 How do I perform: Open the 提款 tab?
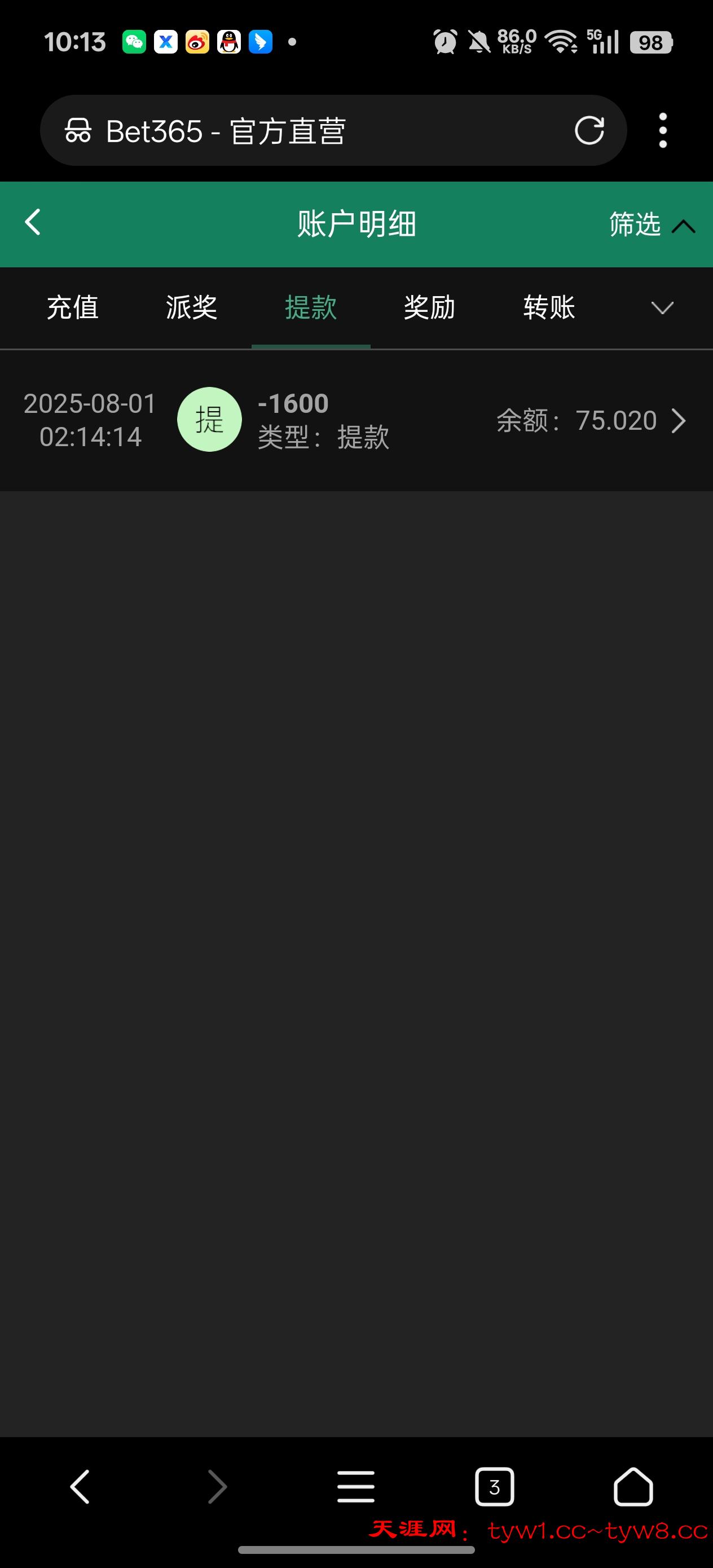(311, 307)
